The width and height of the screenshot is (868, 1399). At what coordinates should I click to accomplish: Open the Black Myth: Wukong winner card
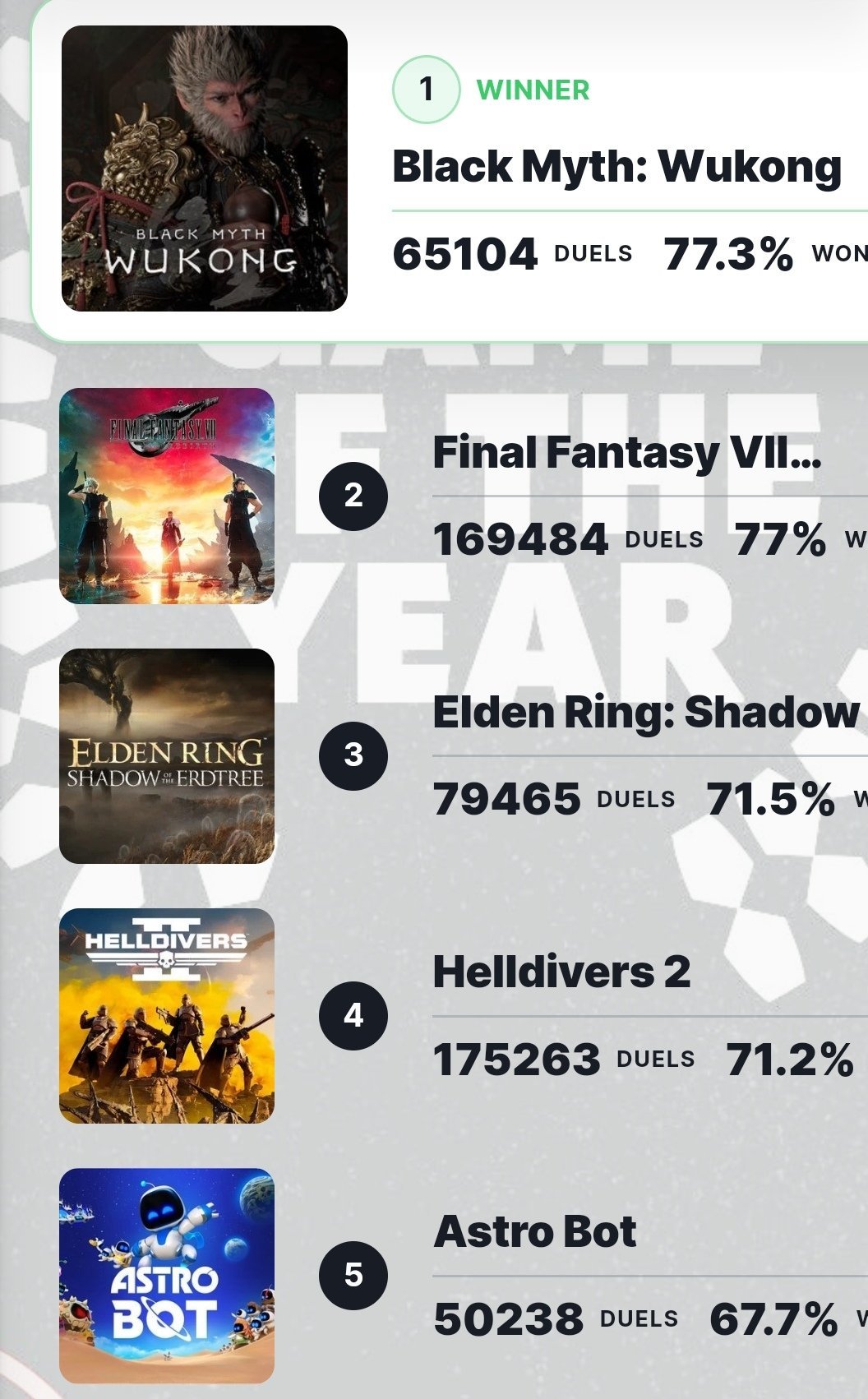pos(450,169)
